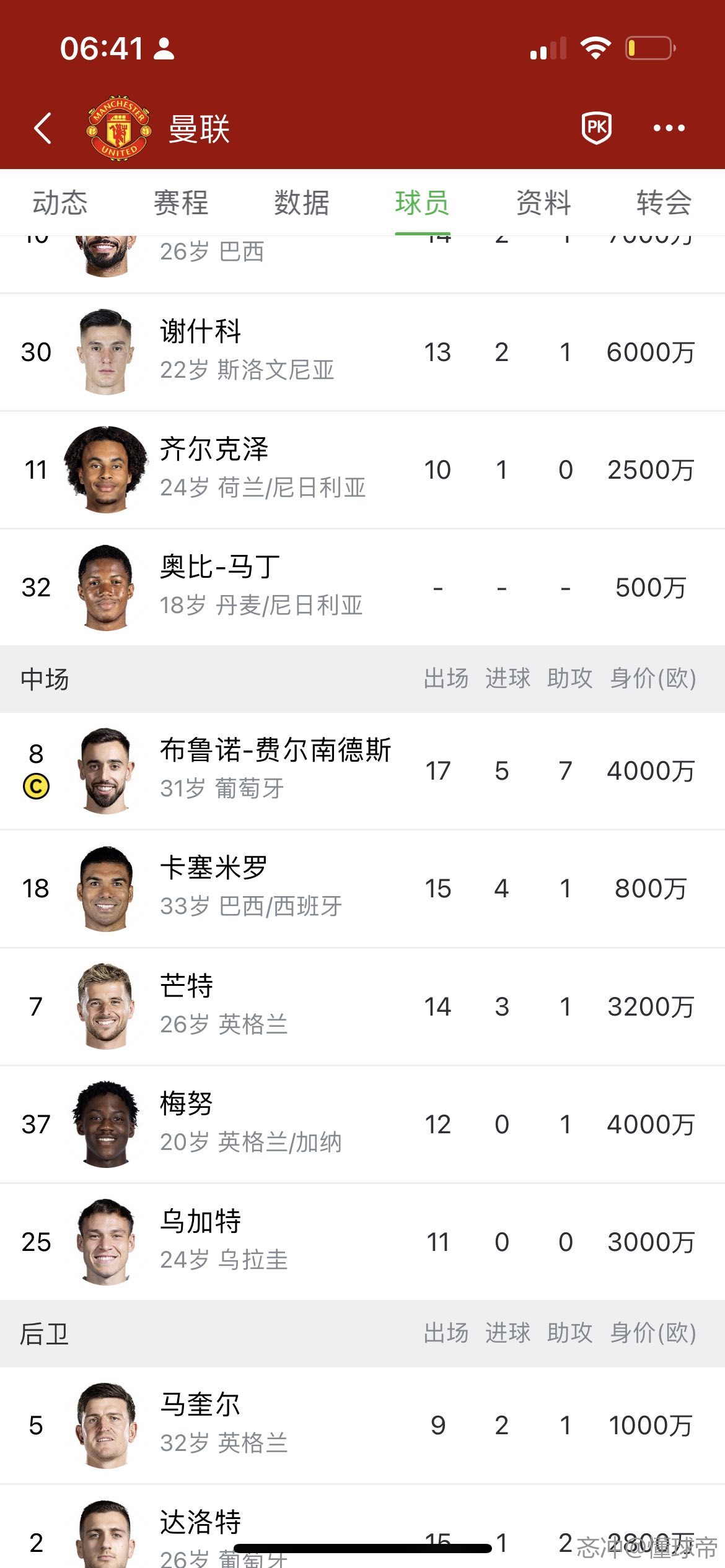Switch to the 转会 tab
The height and width of the screenshot is (1568, 725).
pos(664,203)
